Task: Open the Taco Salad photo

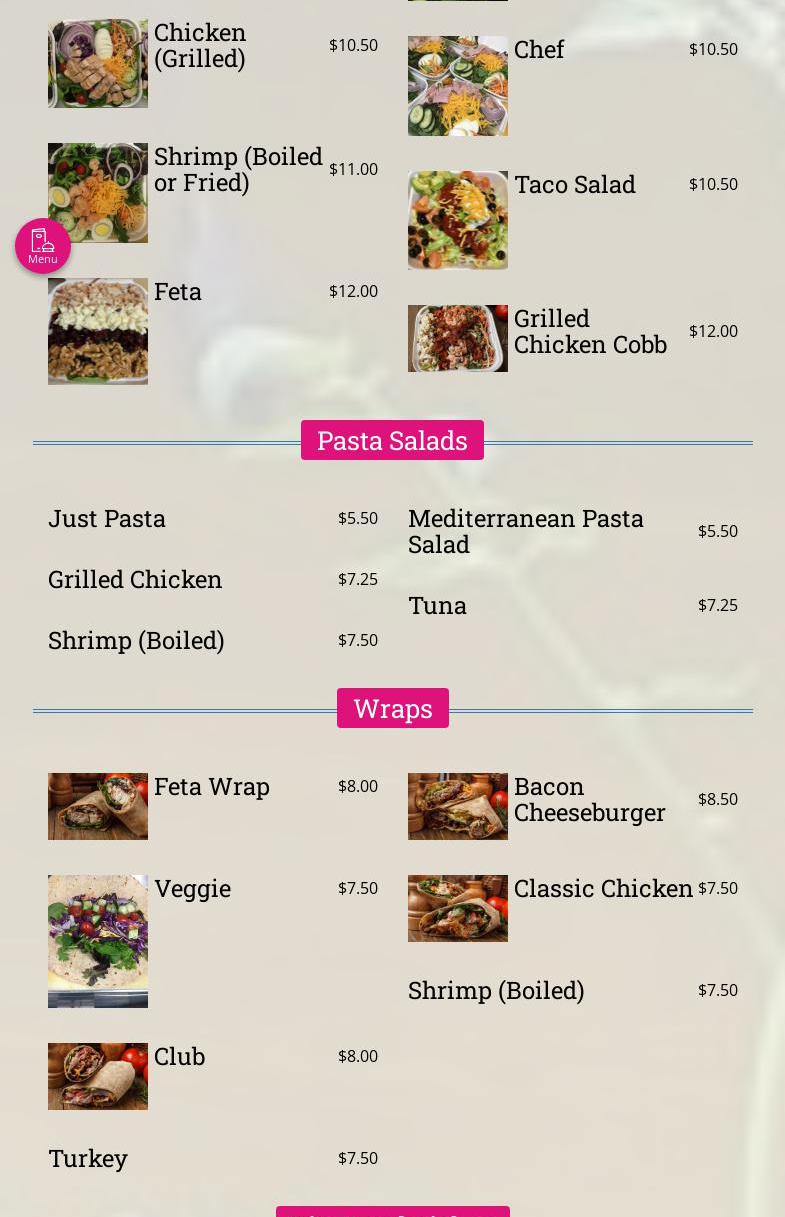Action: 458,220
